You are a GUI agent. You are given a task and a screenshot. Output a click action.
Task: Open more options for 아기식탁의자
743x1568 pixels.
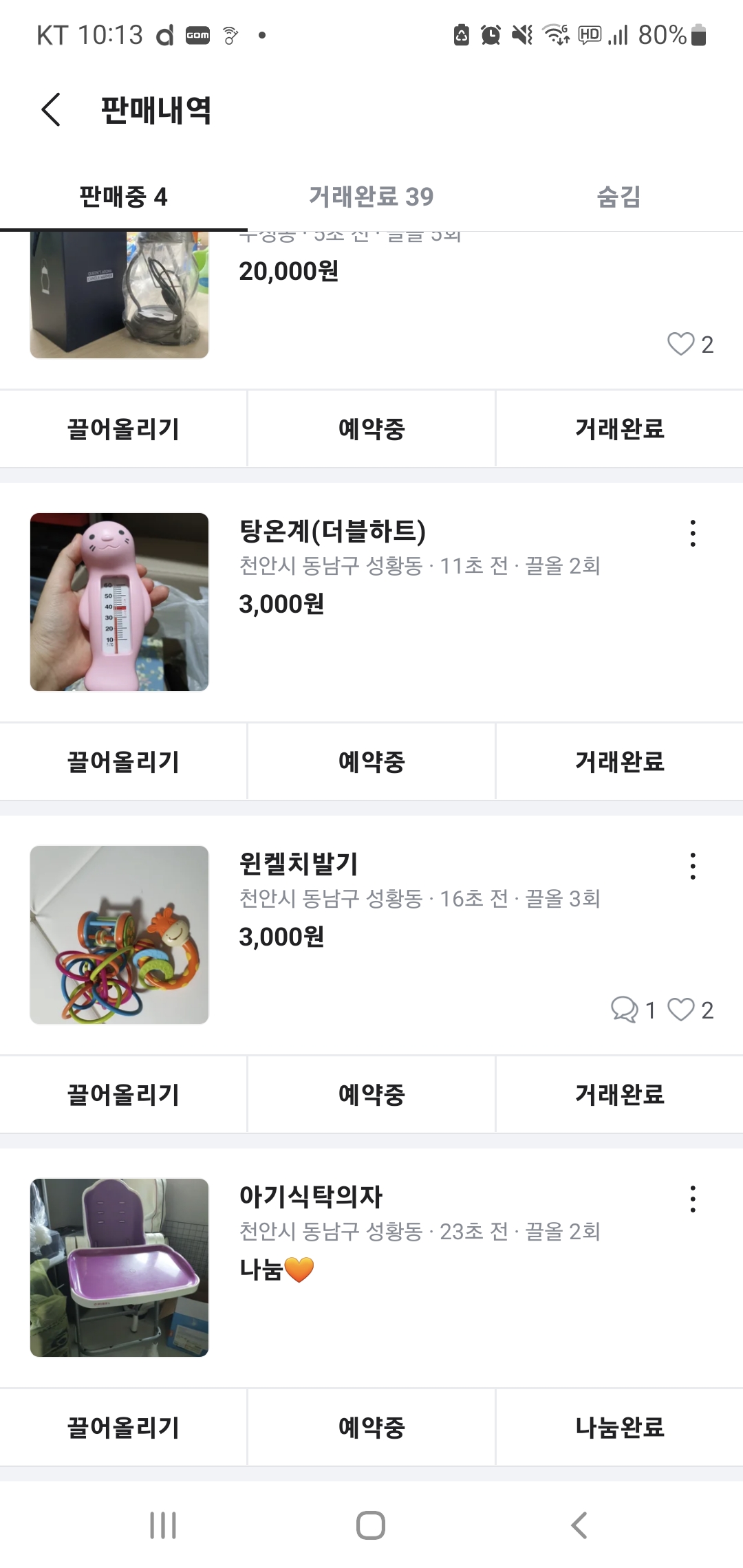[693, 1199]
